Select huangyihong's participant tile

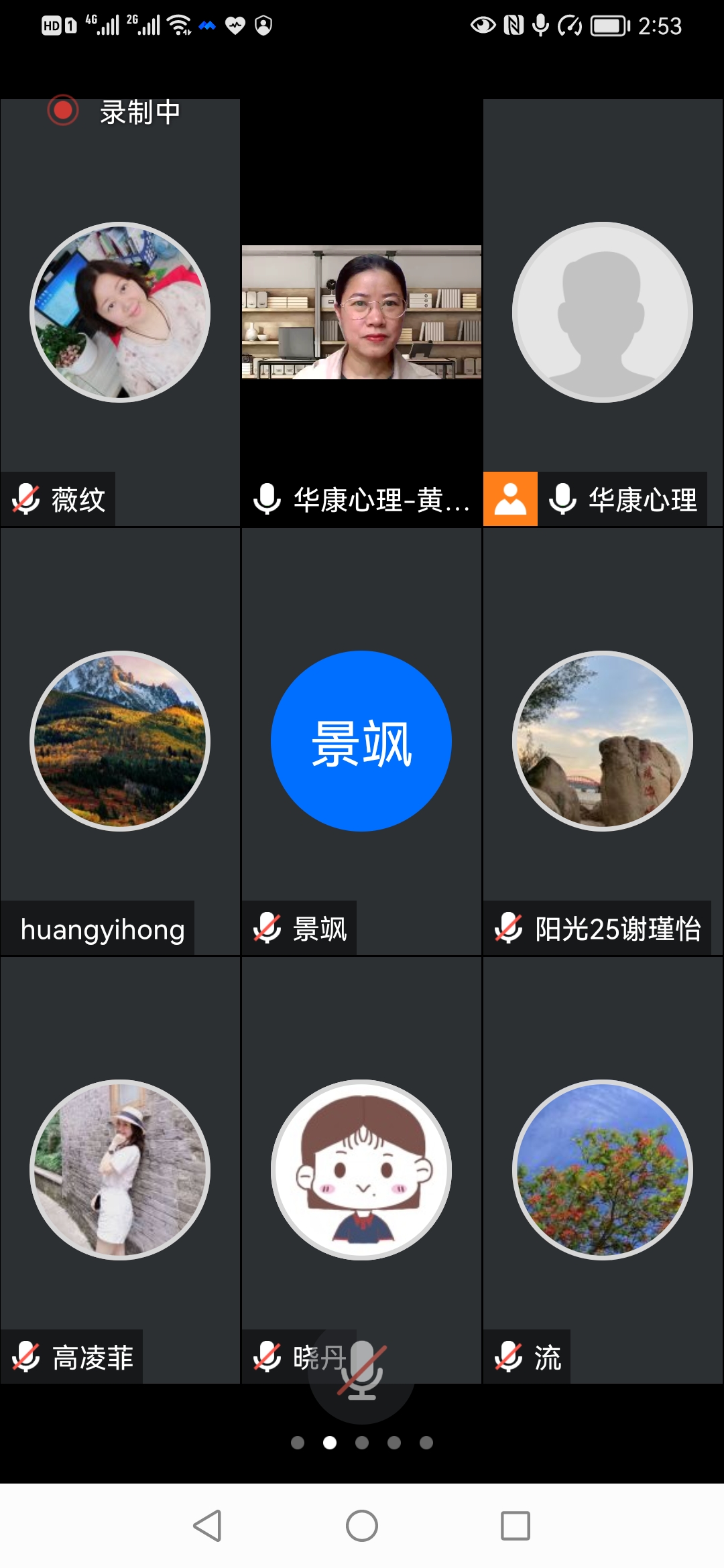120,741
